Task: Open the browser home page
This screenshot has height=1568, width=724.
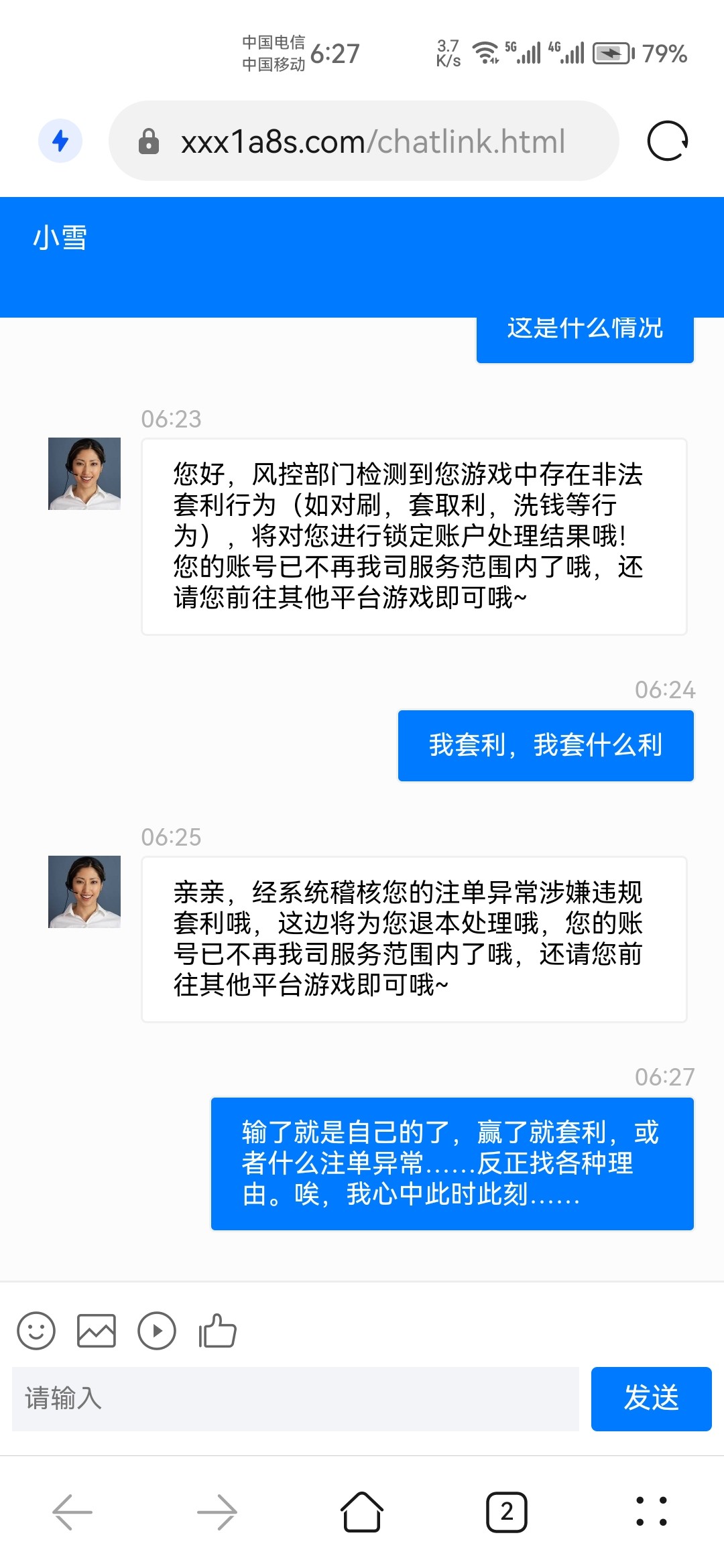Action: [x=362, y=1512]
